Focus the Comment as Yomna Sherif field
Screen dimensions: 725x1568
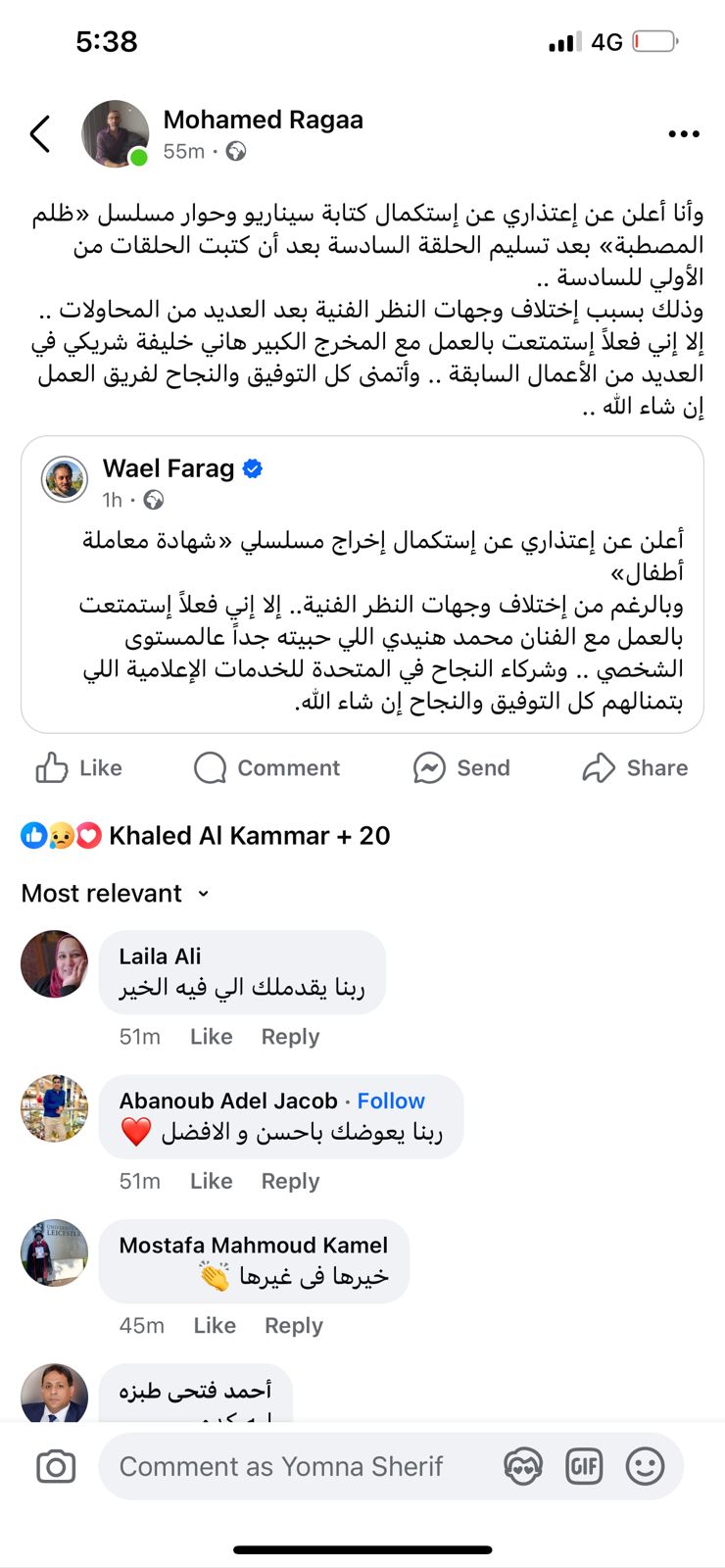(294, 1467)
